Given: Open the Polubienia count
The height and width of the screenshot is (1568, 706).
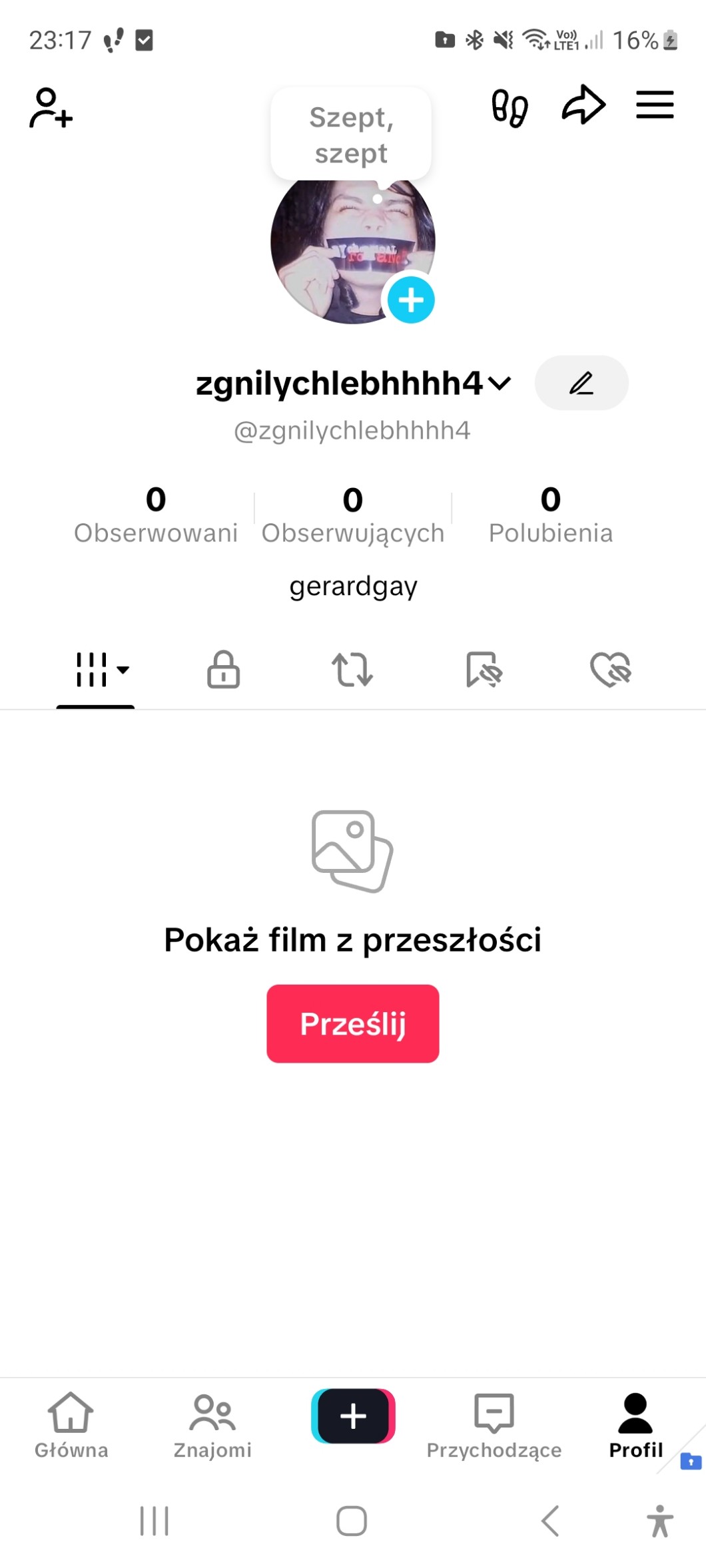Looking at the screenshot, I should 551,515.
